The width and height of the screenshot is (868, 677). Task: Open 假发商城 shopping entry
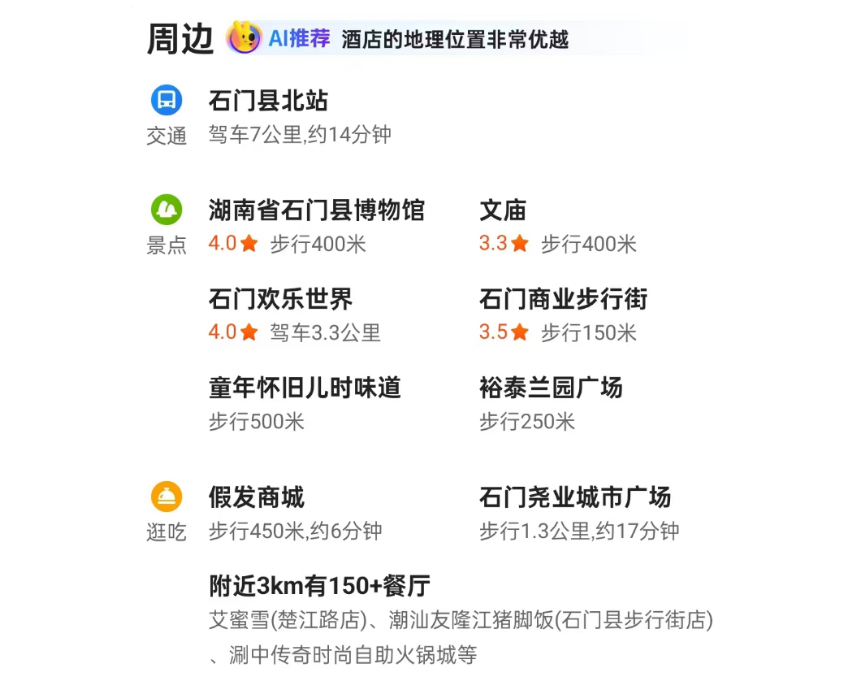pyautogui.click(x=256, y=497)
